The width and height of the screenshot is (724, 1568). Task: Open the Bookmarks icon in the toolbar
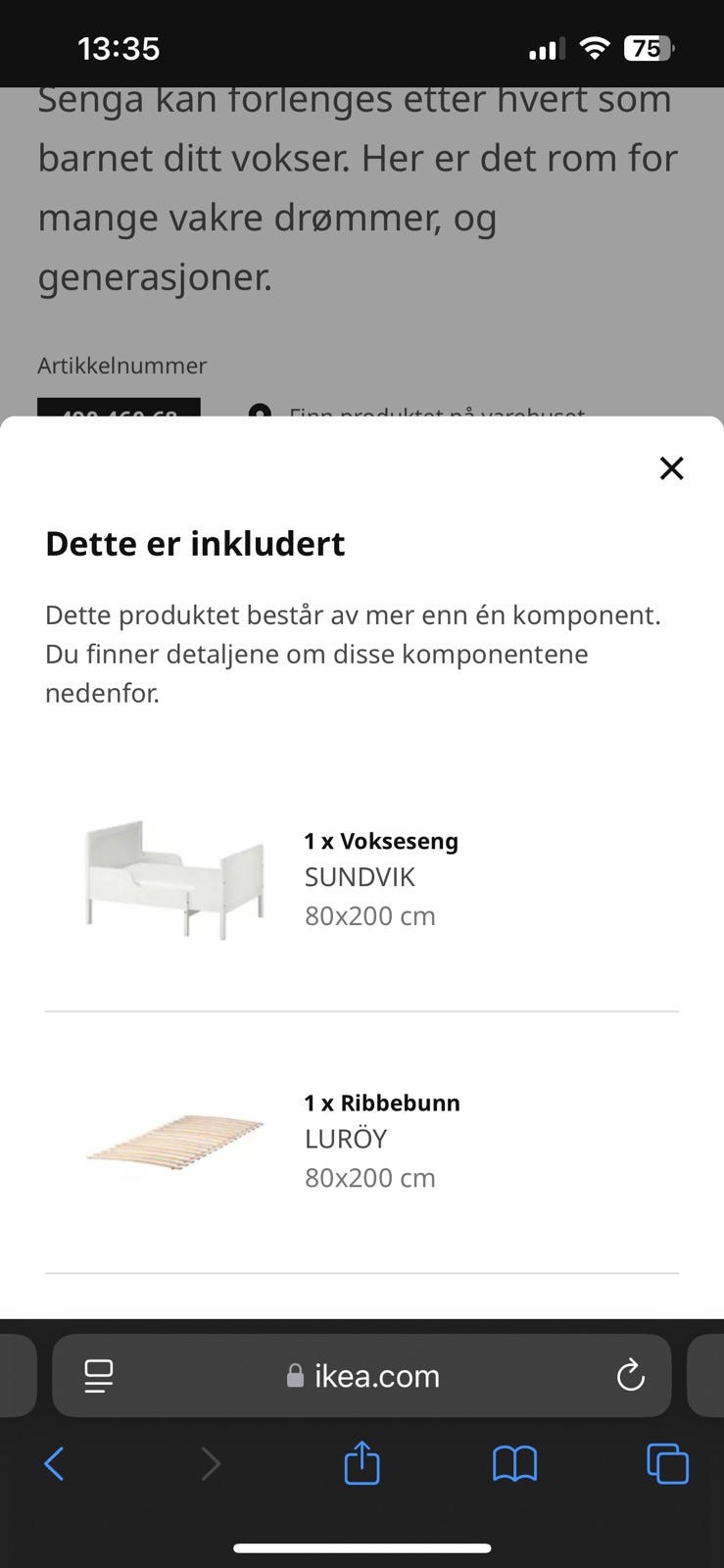point(515,1464)
